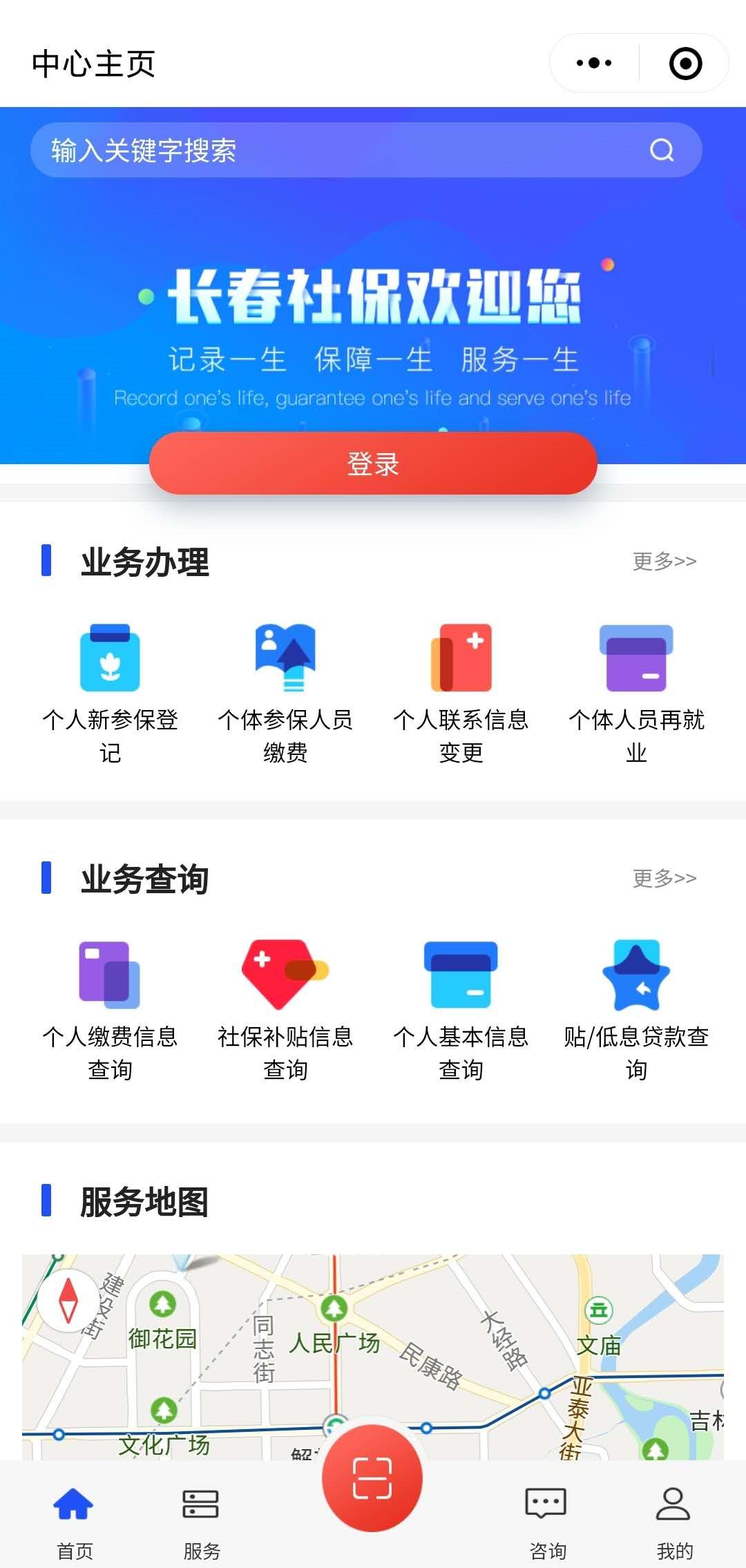Open 个人联系信息变更
The width and height of the screenshot is (746, 1568).
[x=461, y=691]
